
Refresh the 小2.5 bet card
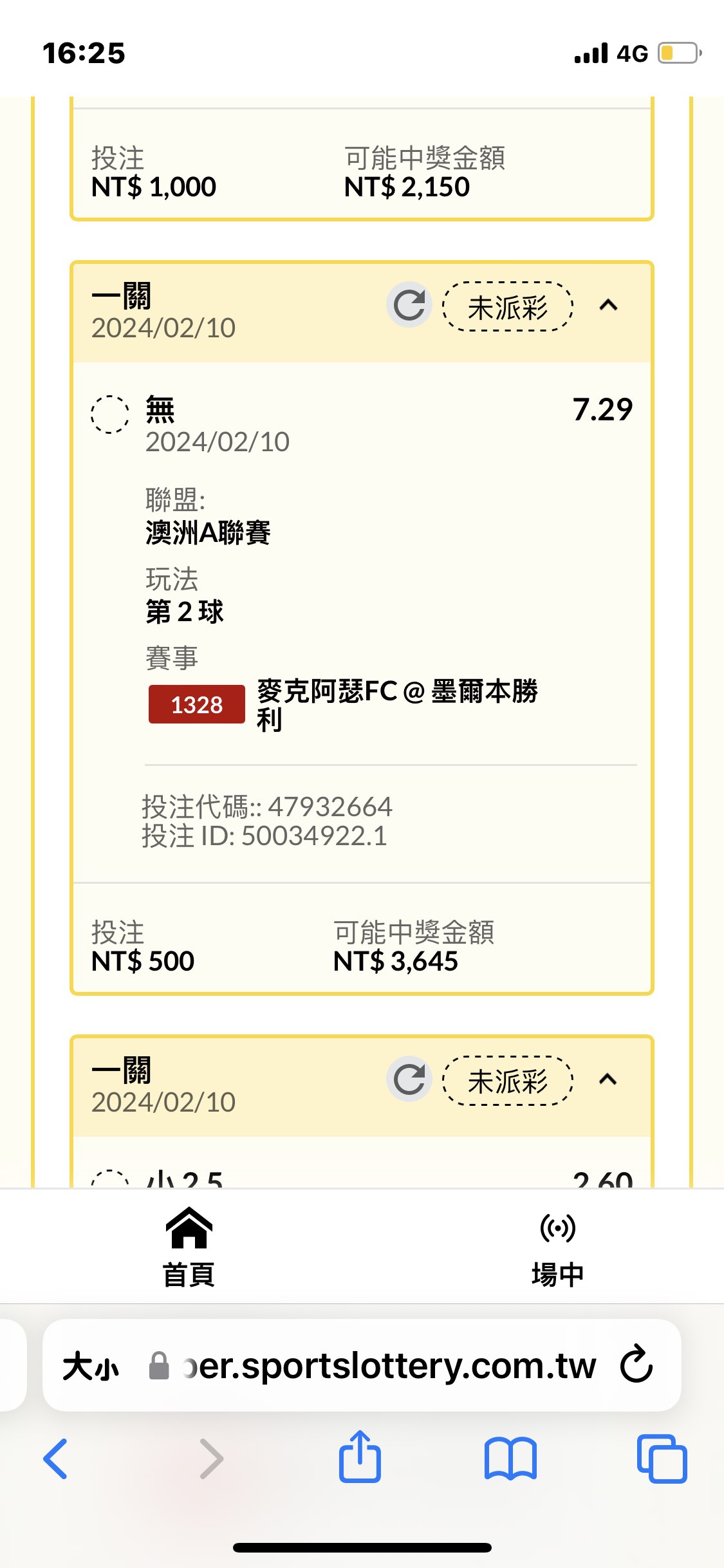(x=409, y=1079)
